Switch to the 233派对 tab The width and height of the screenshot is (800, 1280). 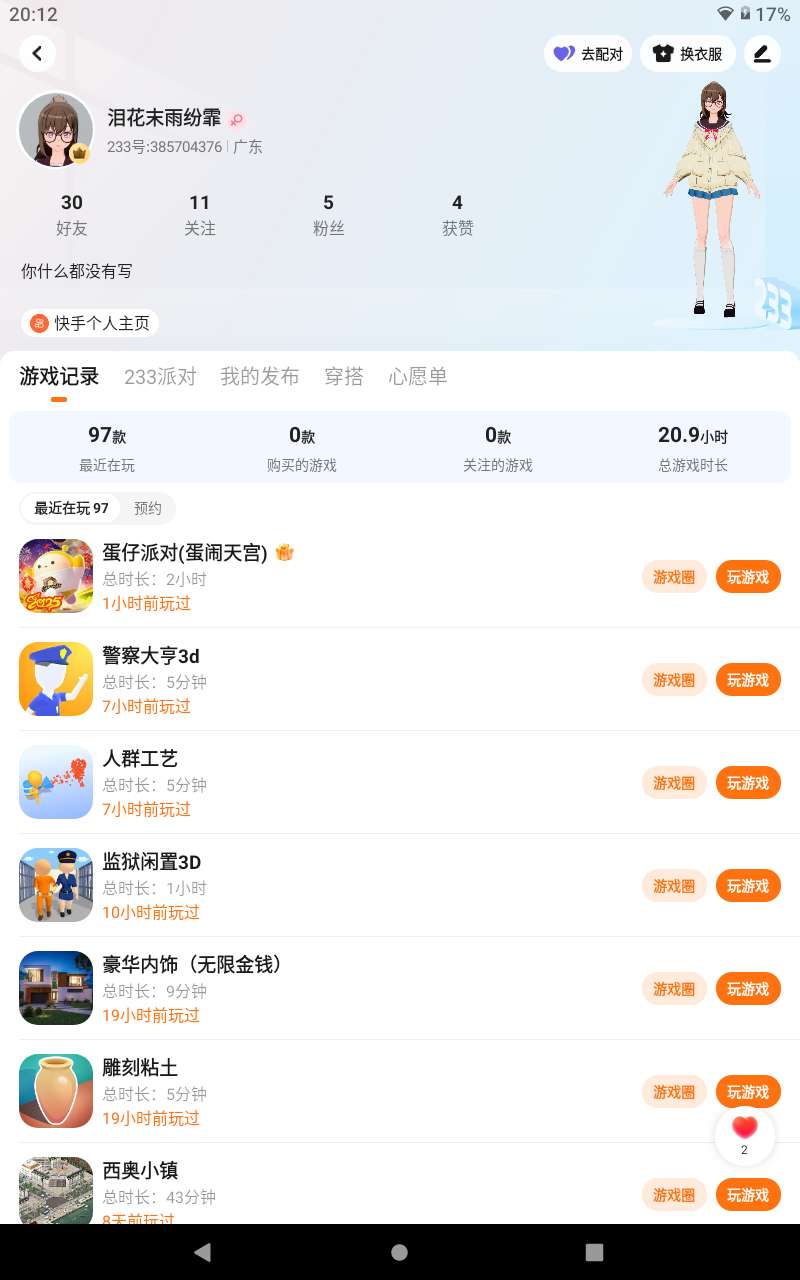(160, 377)
